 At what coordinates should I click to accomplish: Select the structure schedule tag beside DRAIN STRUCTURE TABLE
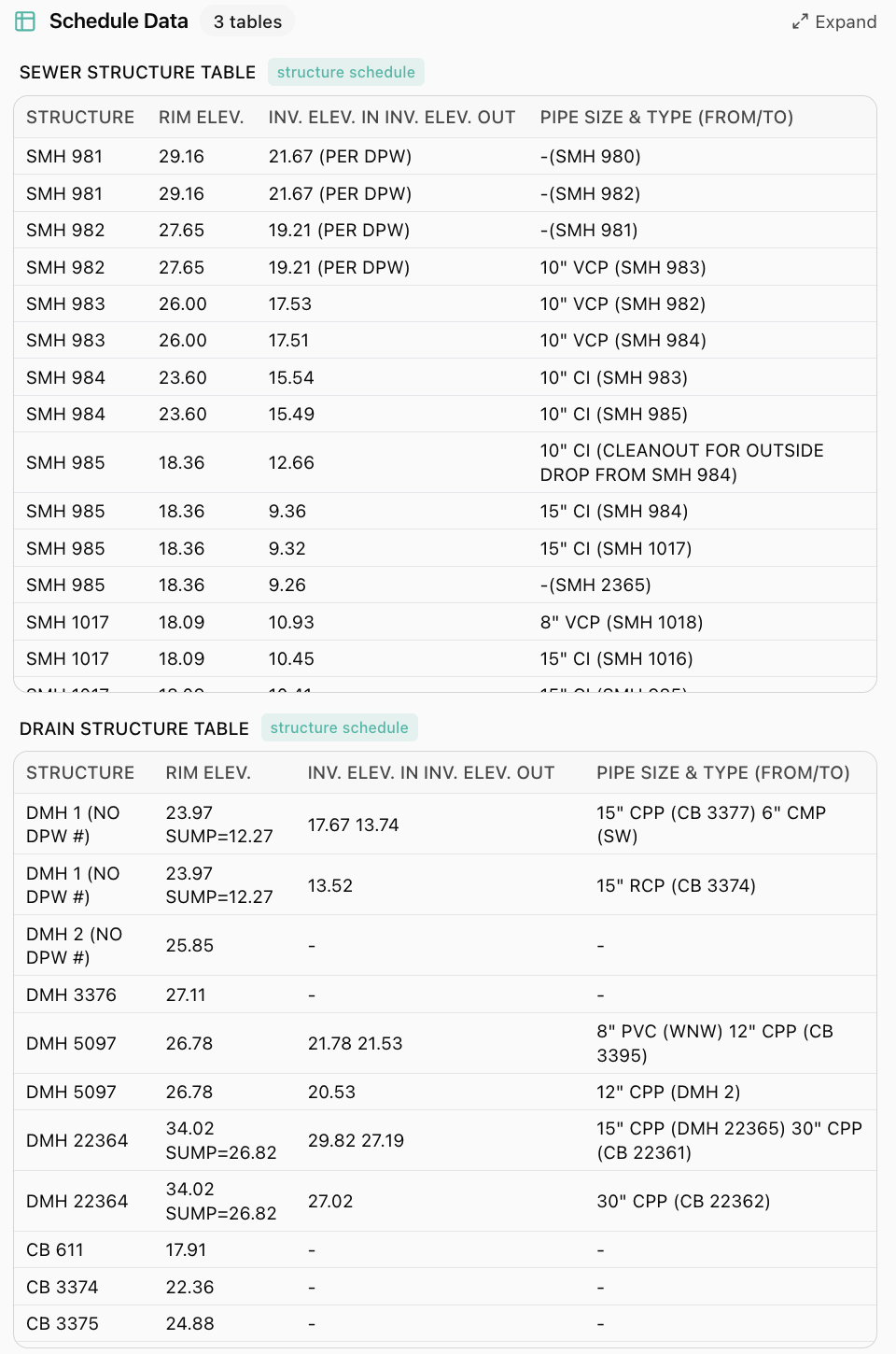[340, 727]
